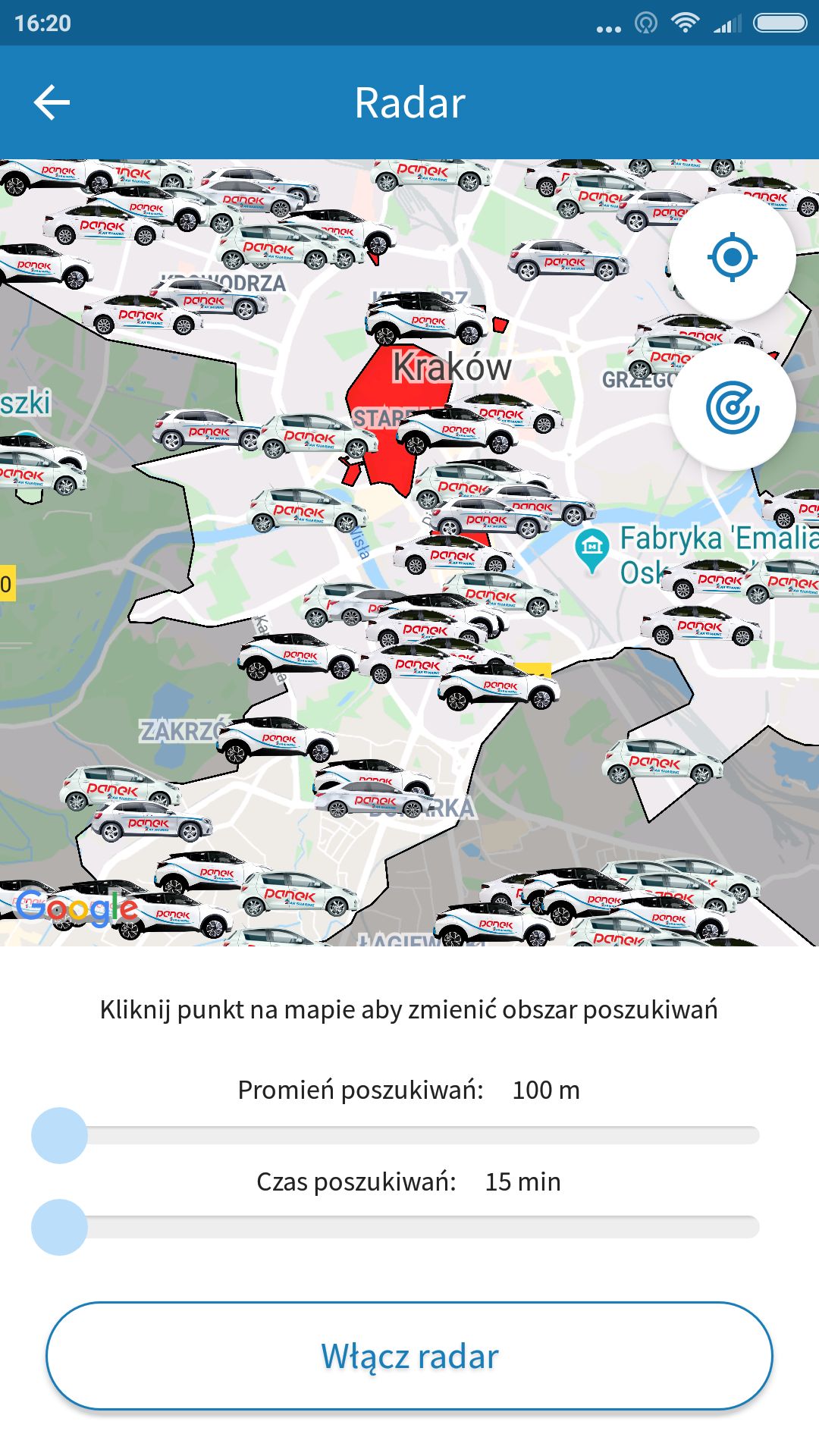Tap the round radar icon button
819x1456 pixels.
pos(732,407)
